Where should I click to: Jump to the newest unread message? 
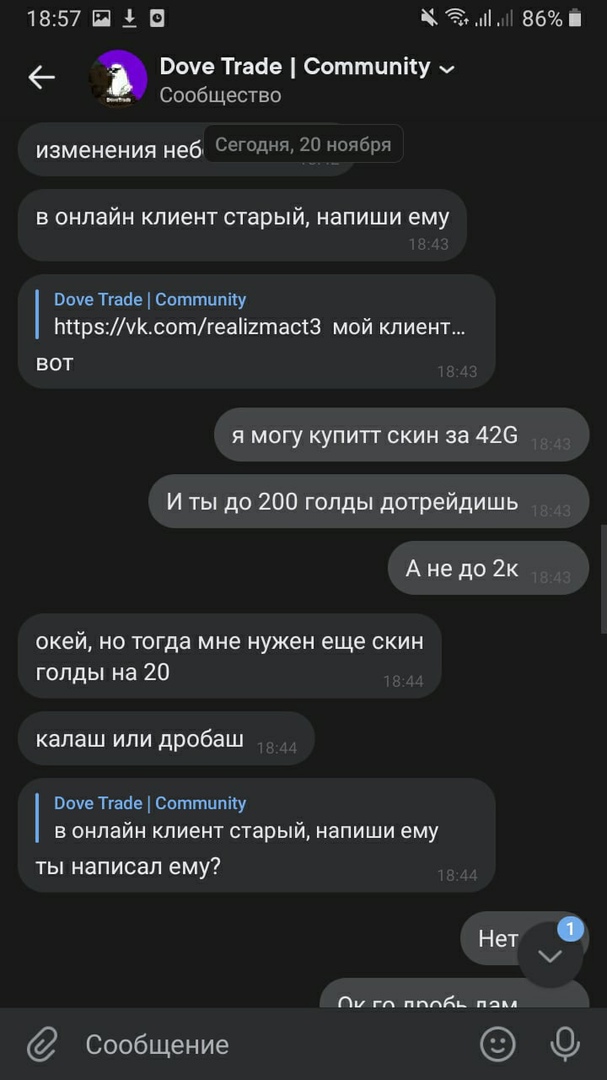(551, 956)
